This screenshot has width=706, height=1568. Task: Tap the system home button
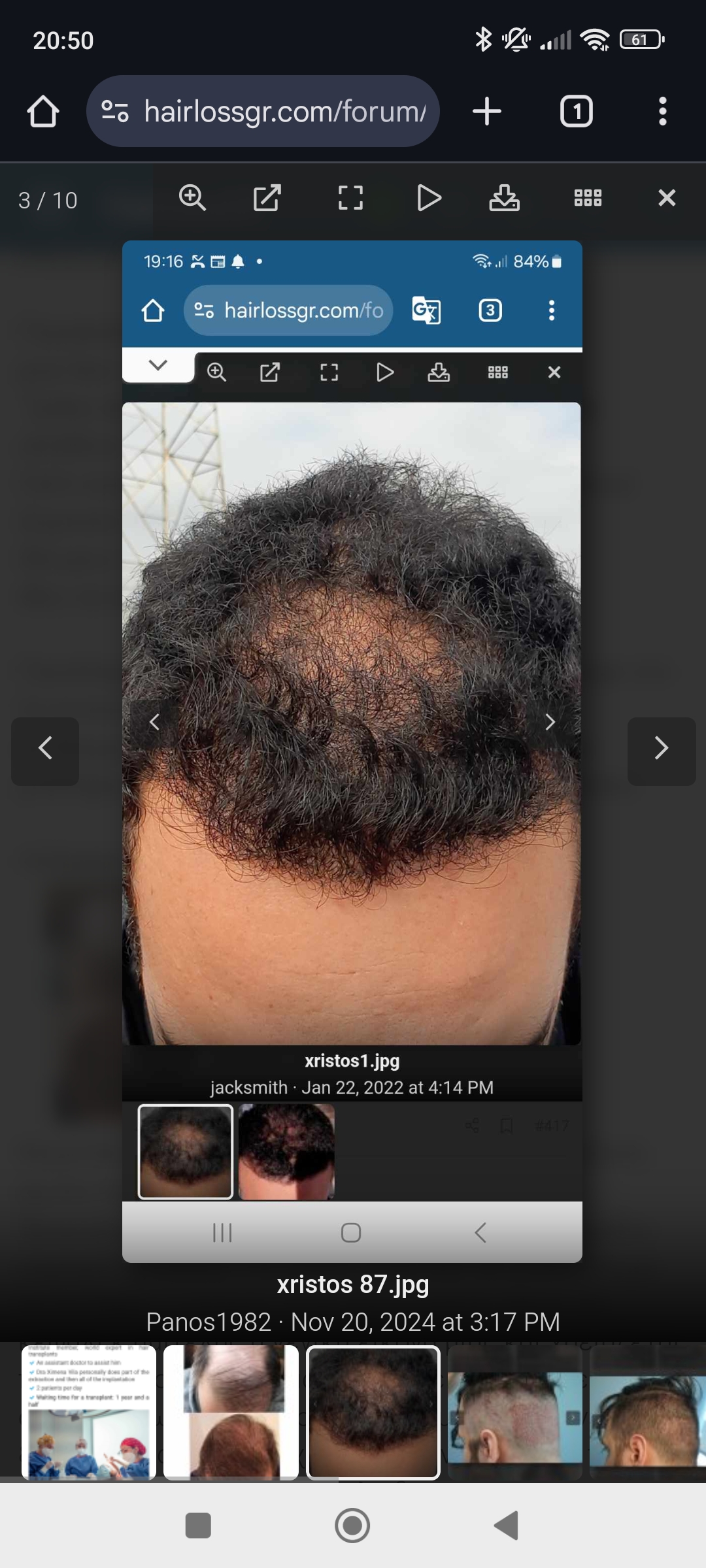click(x=352, y=1526)
